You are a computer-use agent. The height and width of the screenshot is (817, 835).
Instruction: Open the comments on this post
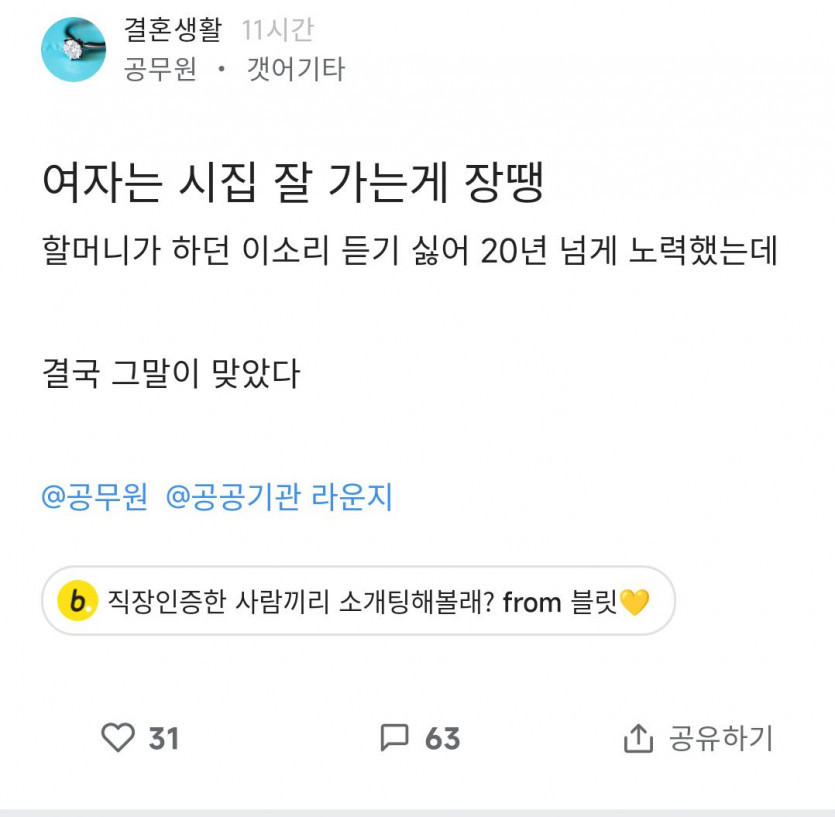click(396, 738)
